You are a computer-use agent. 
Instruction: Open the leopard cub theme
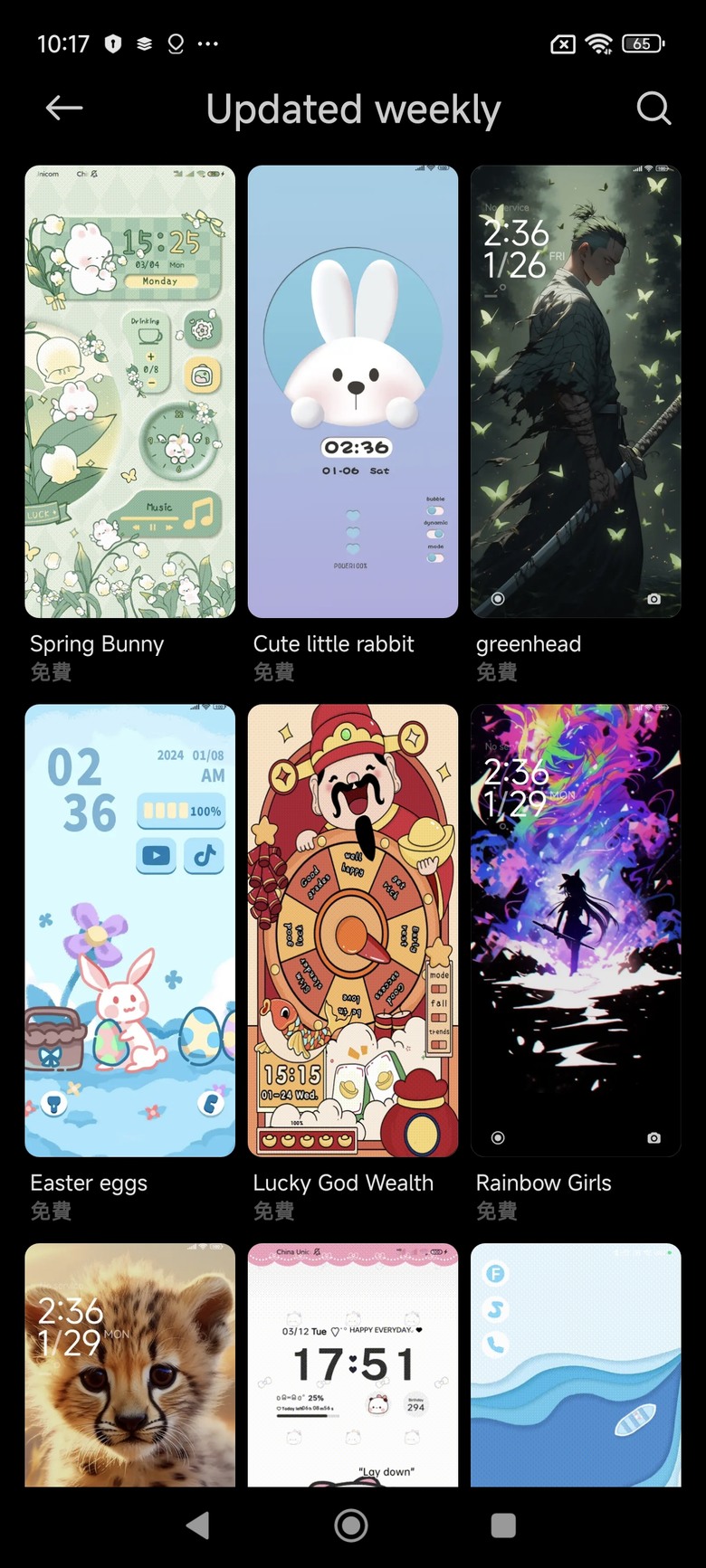[129, 1364]
